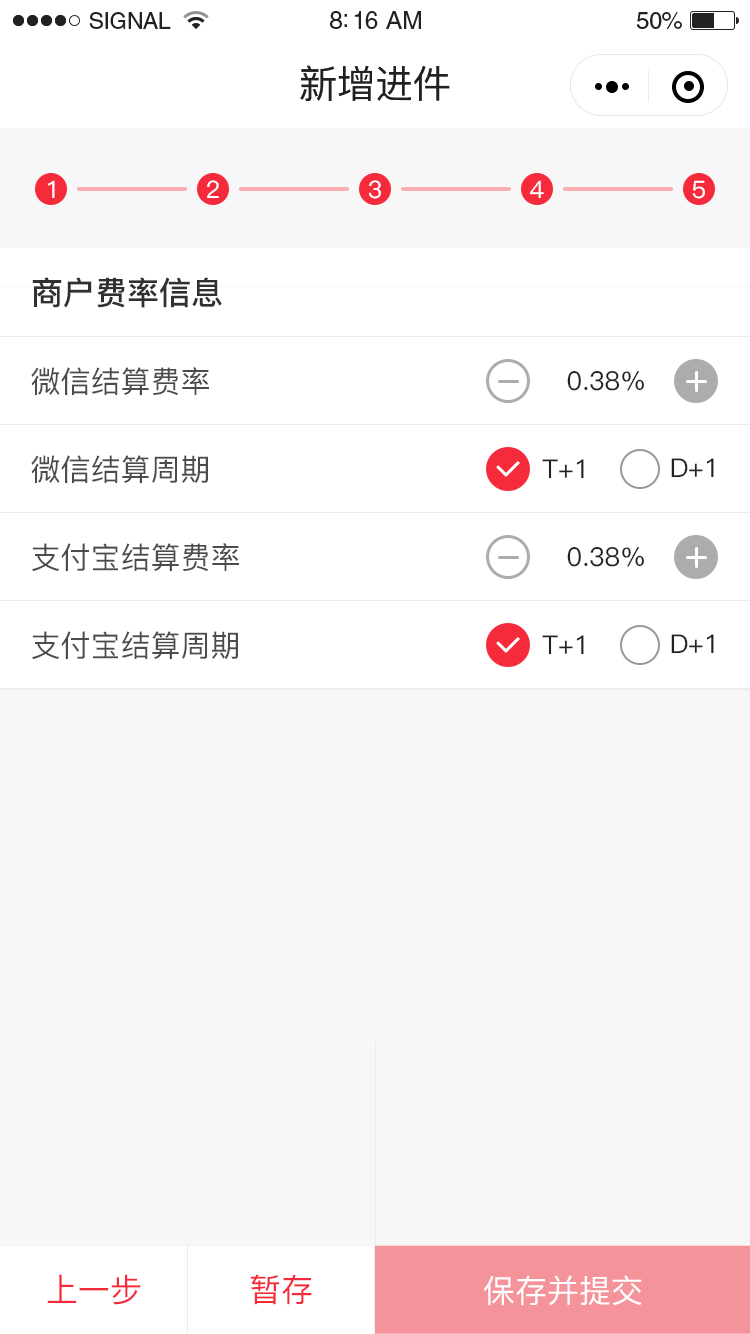Decrease the 微信结算费率 value

[508, 381]
